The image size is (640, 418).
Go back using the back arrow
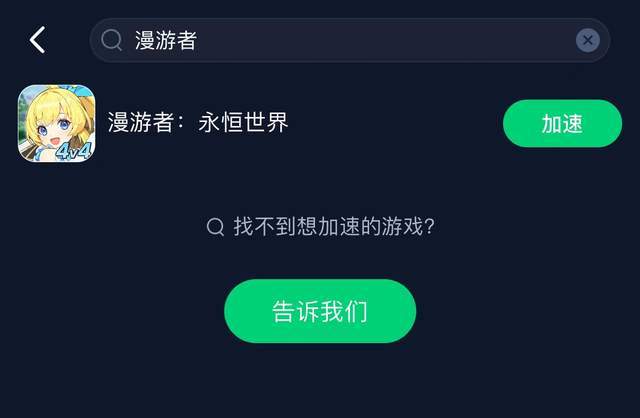37,40
